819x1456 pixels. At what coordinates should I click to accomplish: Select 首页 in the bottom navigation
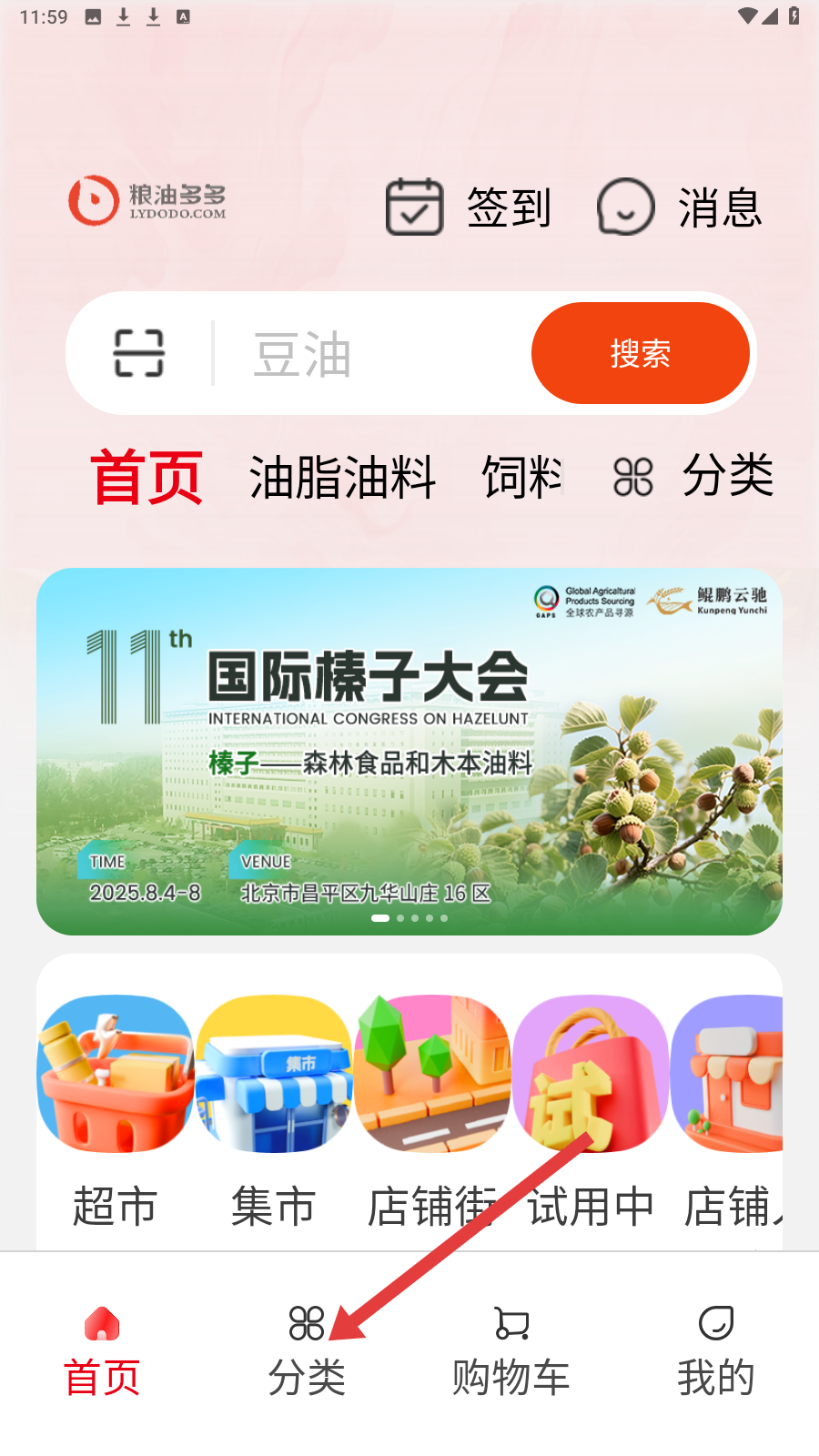(102, 1351)
